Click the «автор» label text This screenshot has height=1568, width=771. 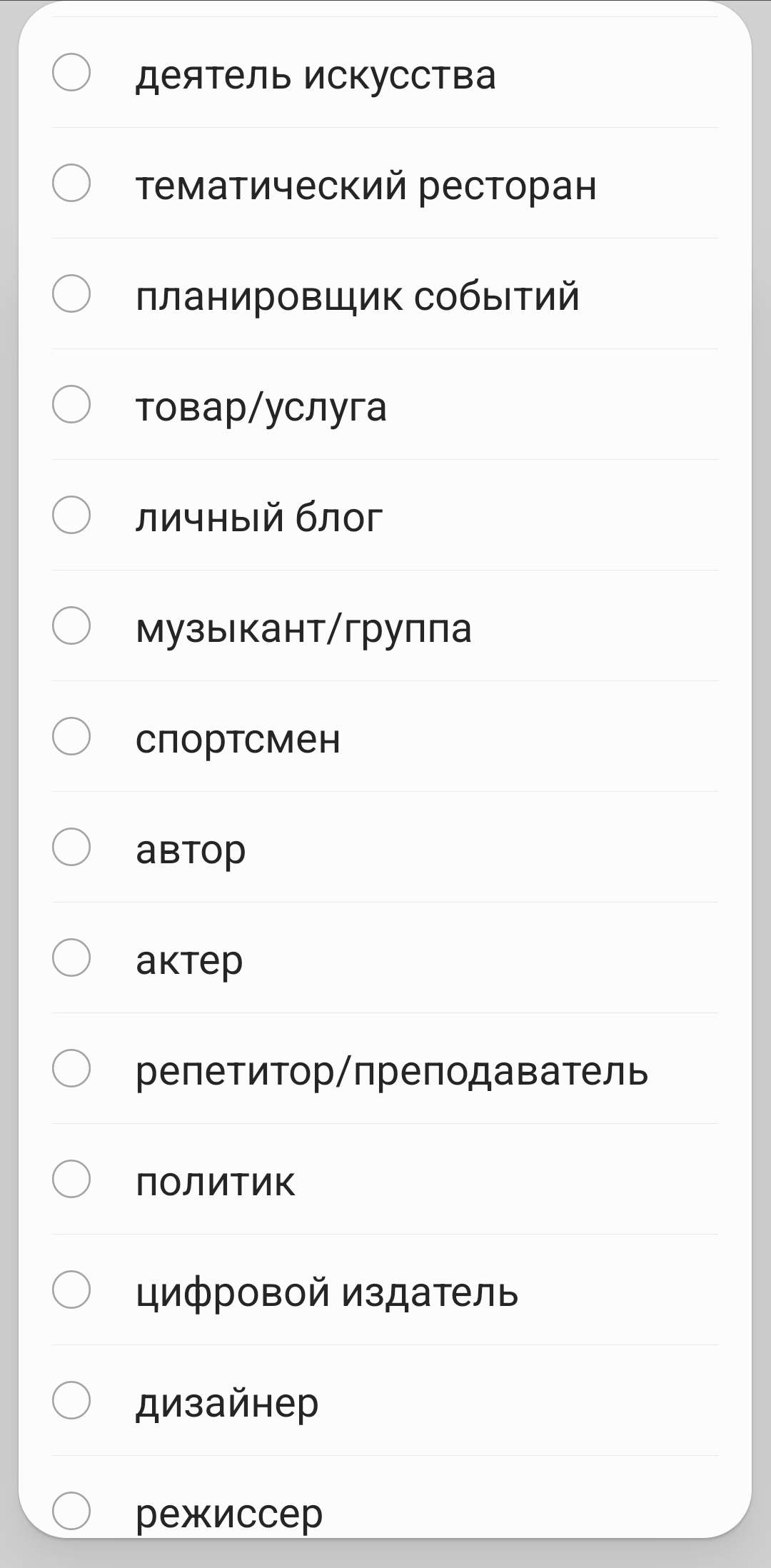[x=191, y=850]
